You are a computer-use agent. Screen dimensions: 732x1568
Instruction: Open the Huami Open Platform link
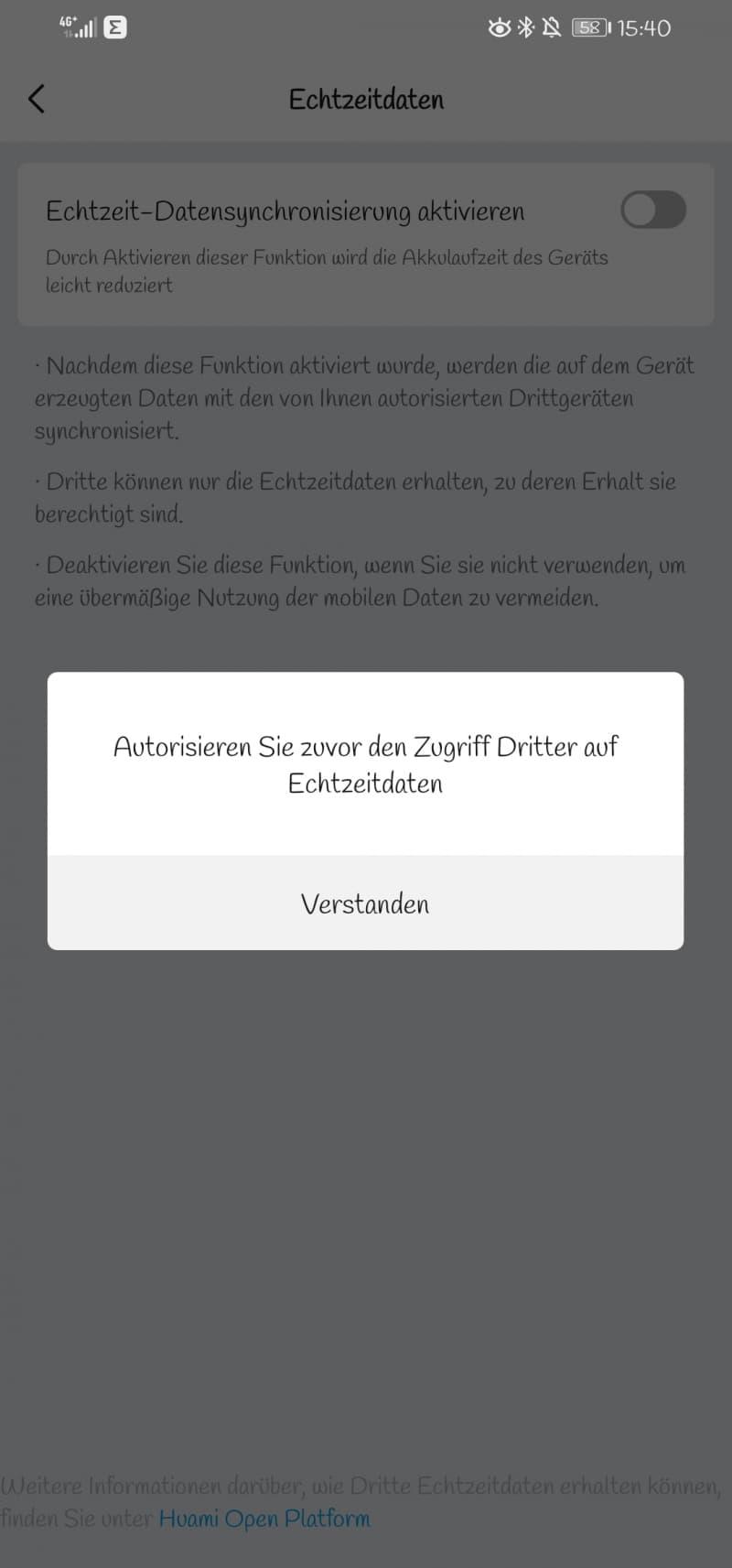tap(264, 1519)
